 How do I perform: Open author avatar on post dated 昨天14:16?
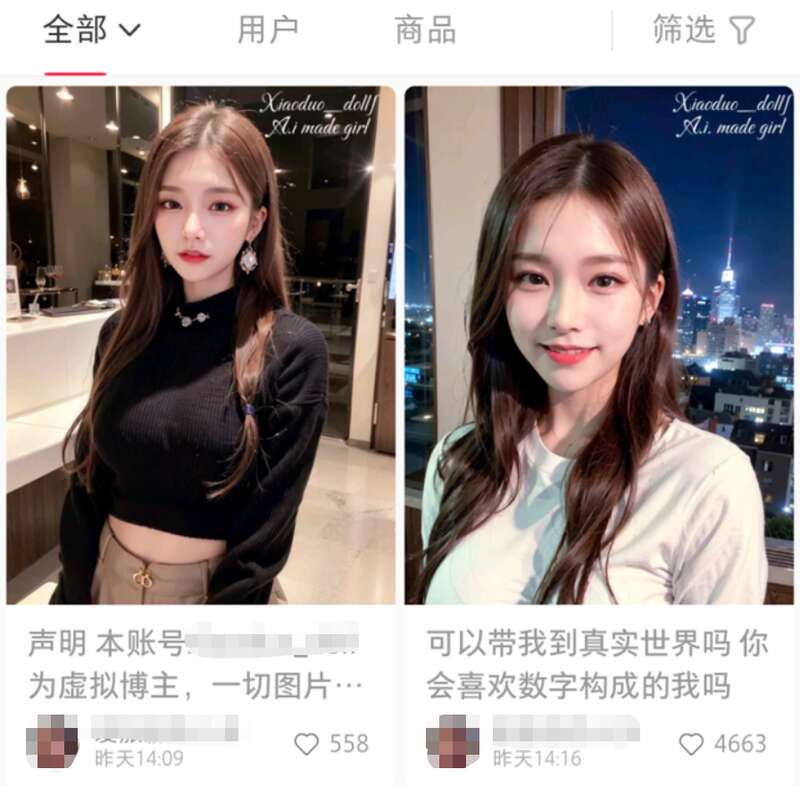click(x=452, y=742)
